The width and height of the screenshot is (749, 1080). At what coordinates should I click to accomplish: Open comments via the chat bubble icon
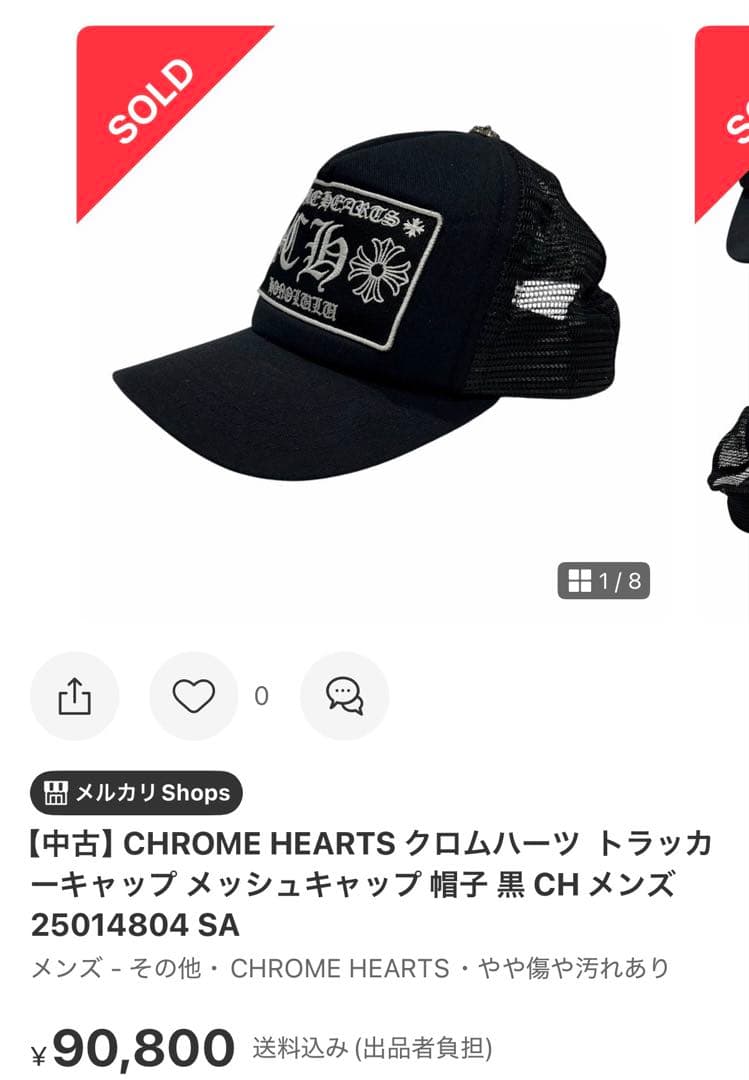click(345, 695)
